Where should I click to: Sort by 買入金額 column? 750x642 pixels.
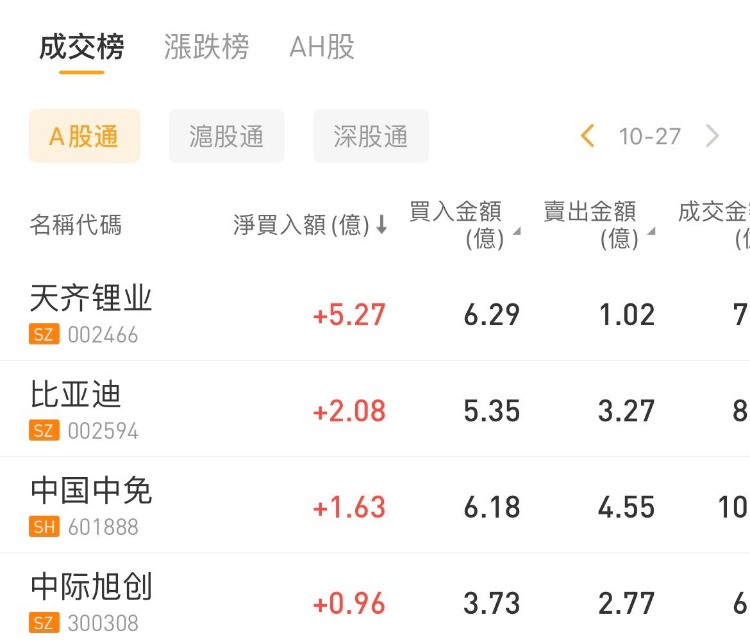coord(465,225)
